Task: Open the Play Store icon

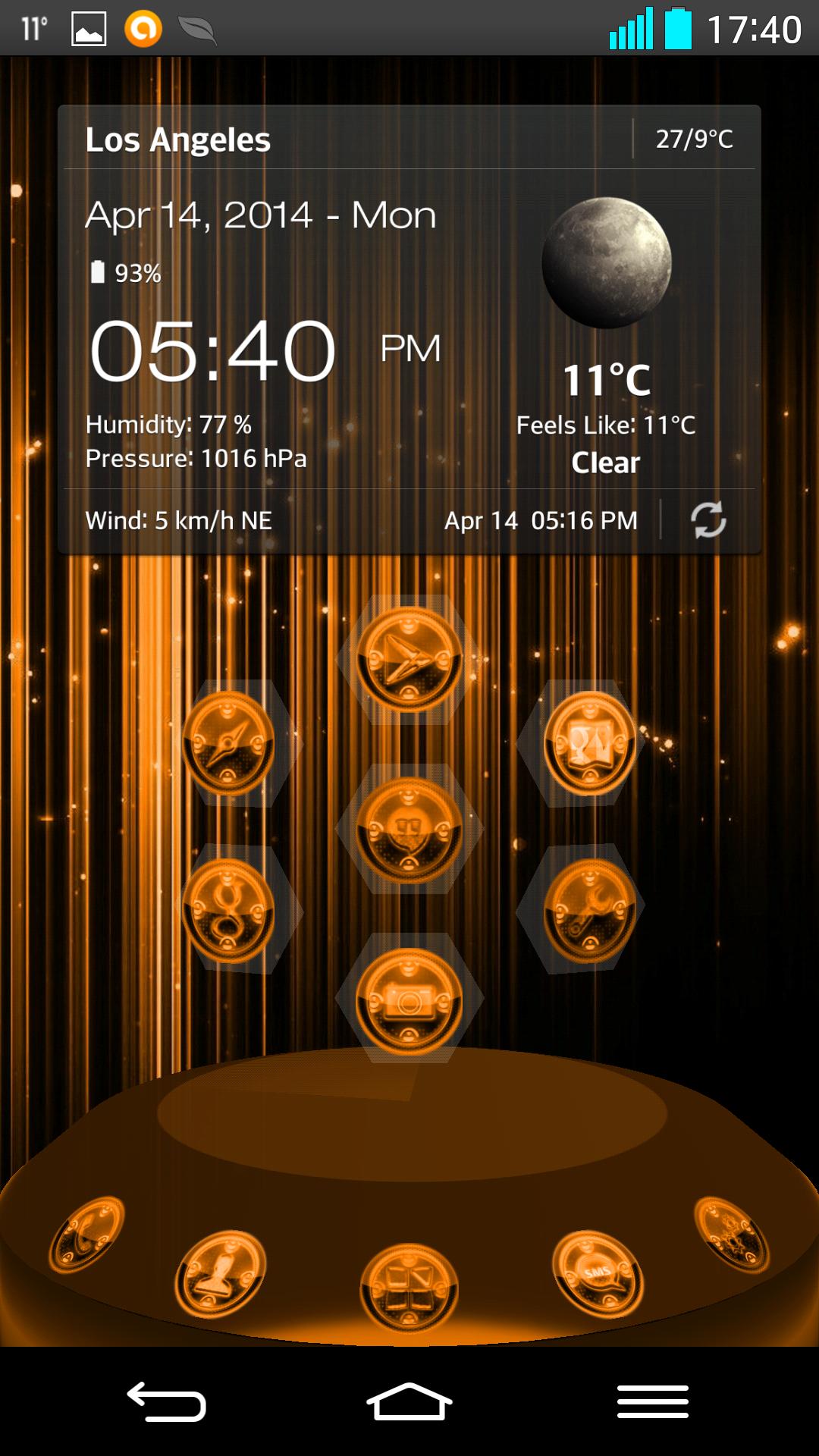Action: click(409, 659)
